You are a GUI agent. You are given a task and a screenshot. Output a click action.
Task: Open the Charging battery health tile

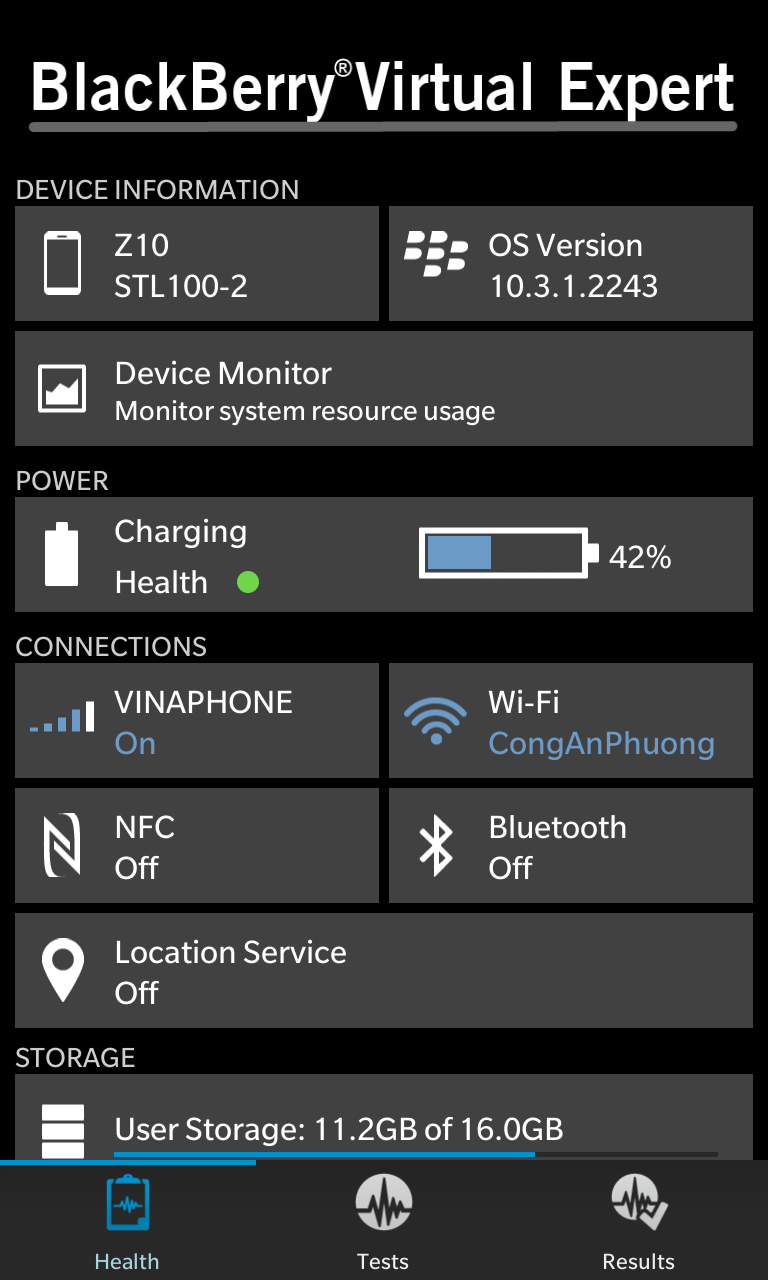tap(384, 555)
